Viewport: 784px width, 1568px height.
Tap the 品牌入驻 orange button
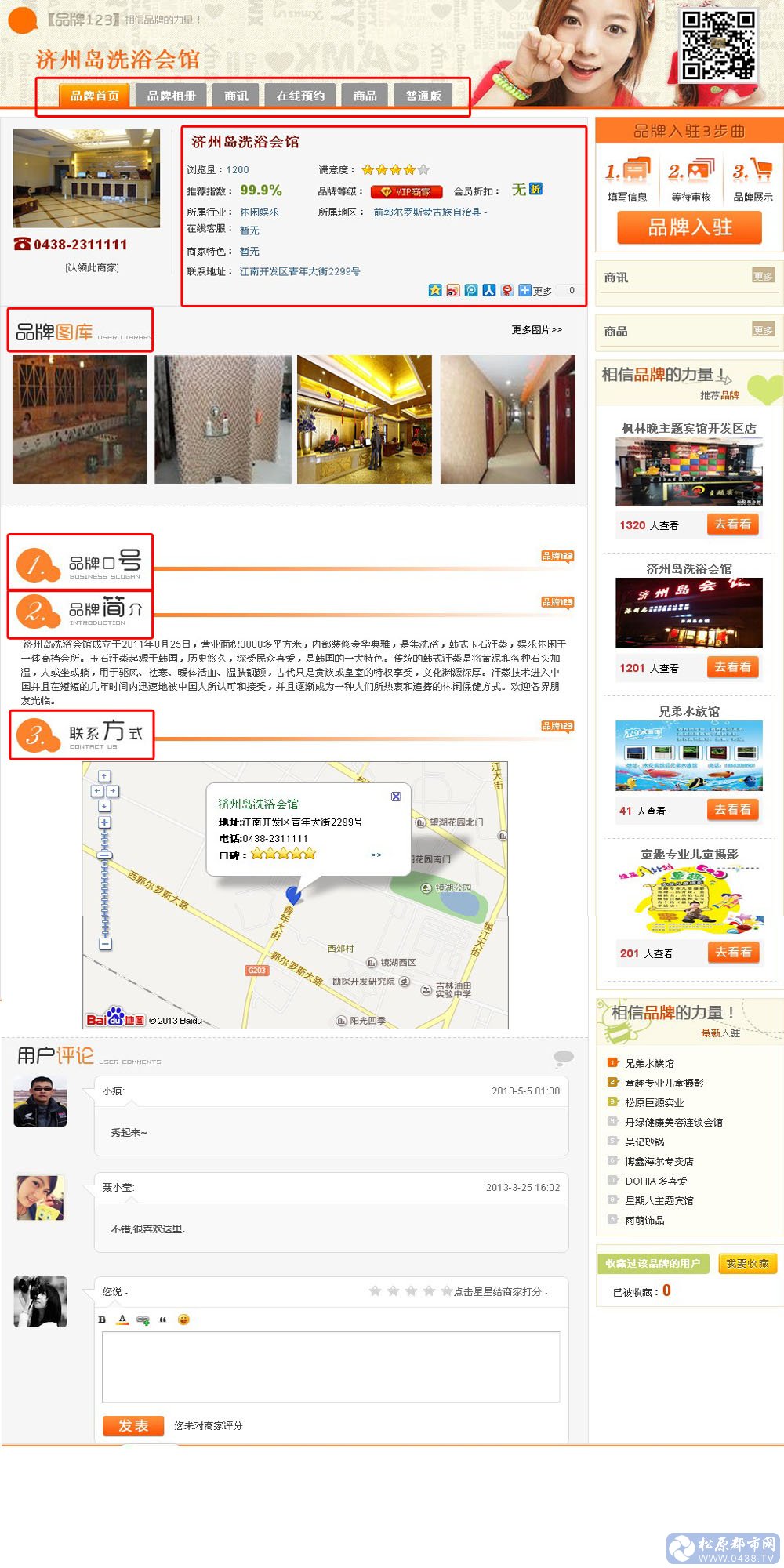pos(689,228)
